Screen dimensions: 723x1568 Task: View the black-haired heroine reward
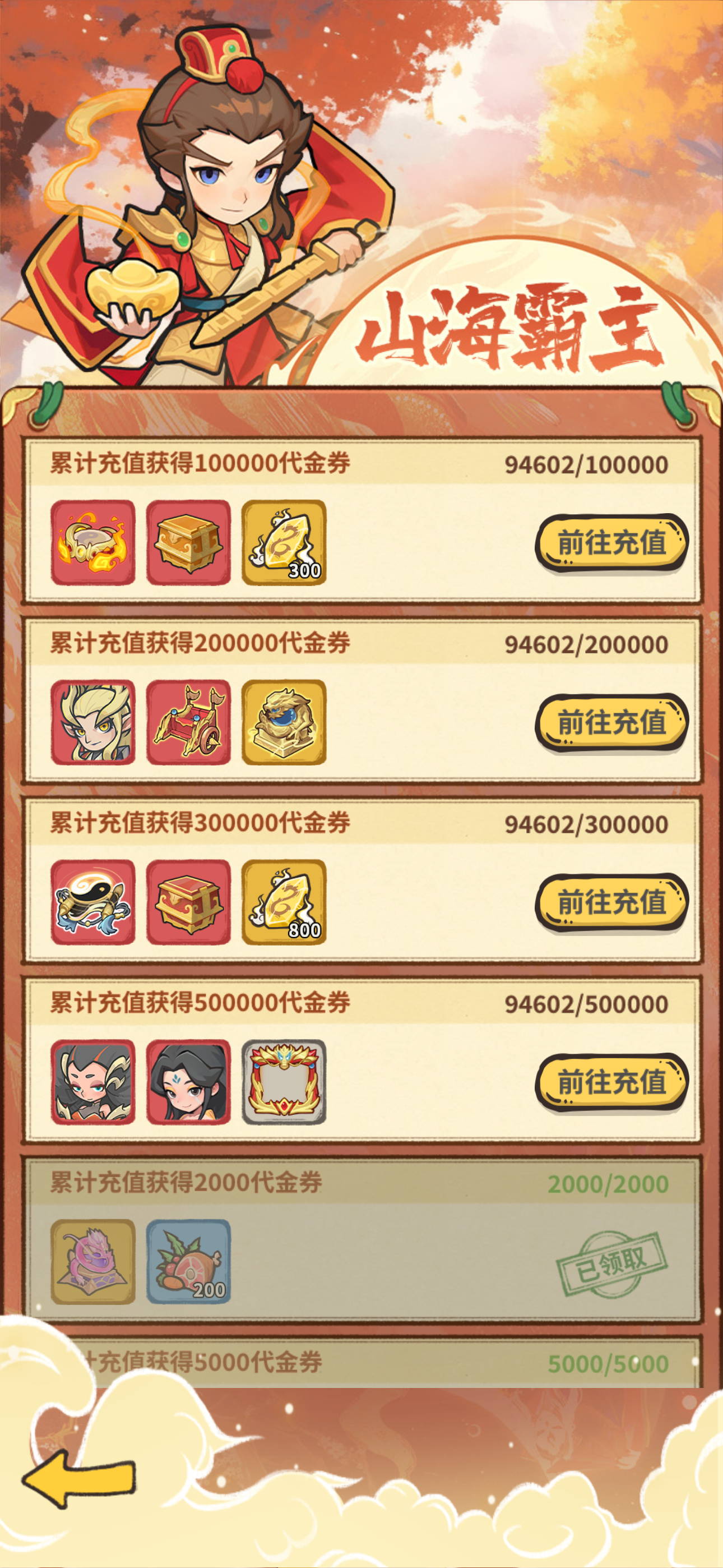tap(189, 1081)
